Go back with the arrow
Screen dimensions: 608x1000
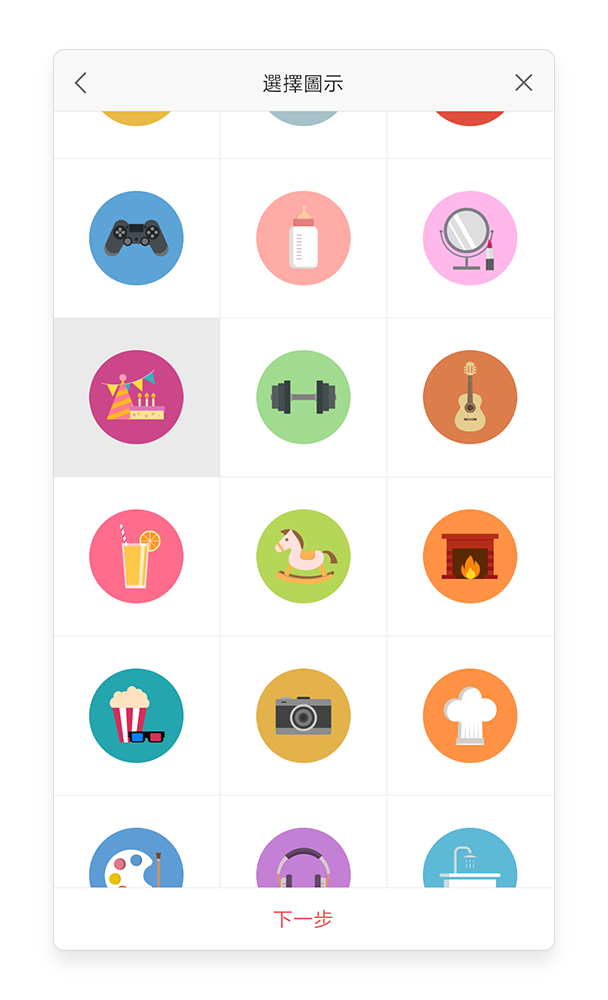tap(81, 83)
